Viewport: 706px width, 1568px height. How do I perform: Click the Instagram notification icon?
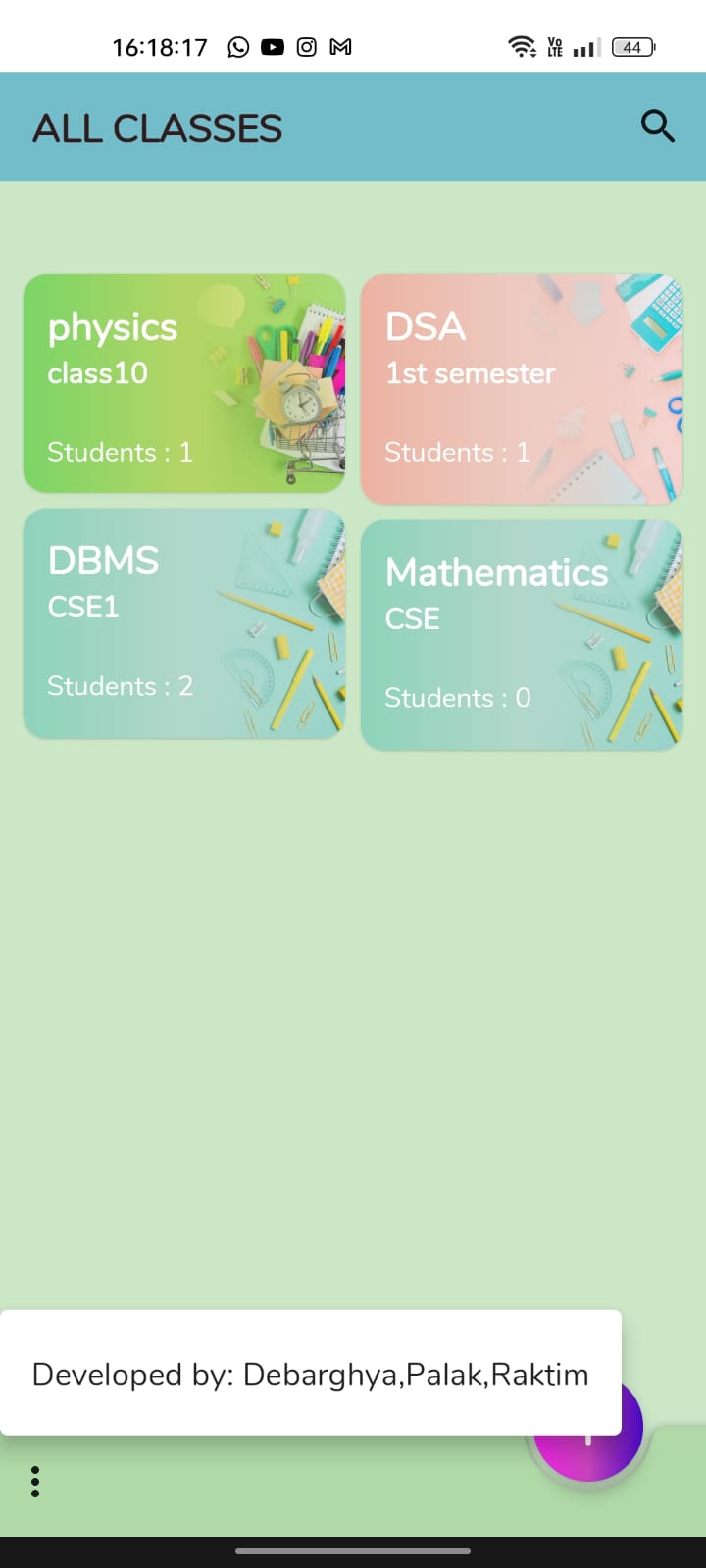pyautogui.click(x=306, y=46)
